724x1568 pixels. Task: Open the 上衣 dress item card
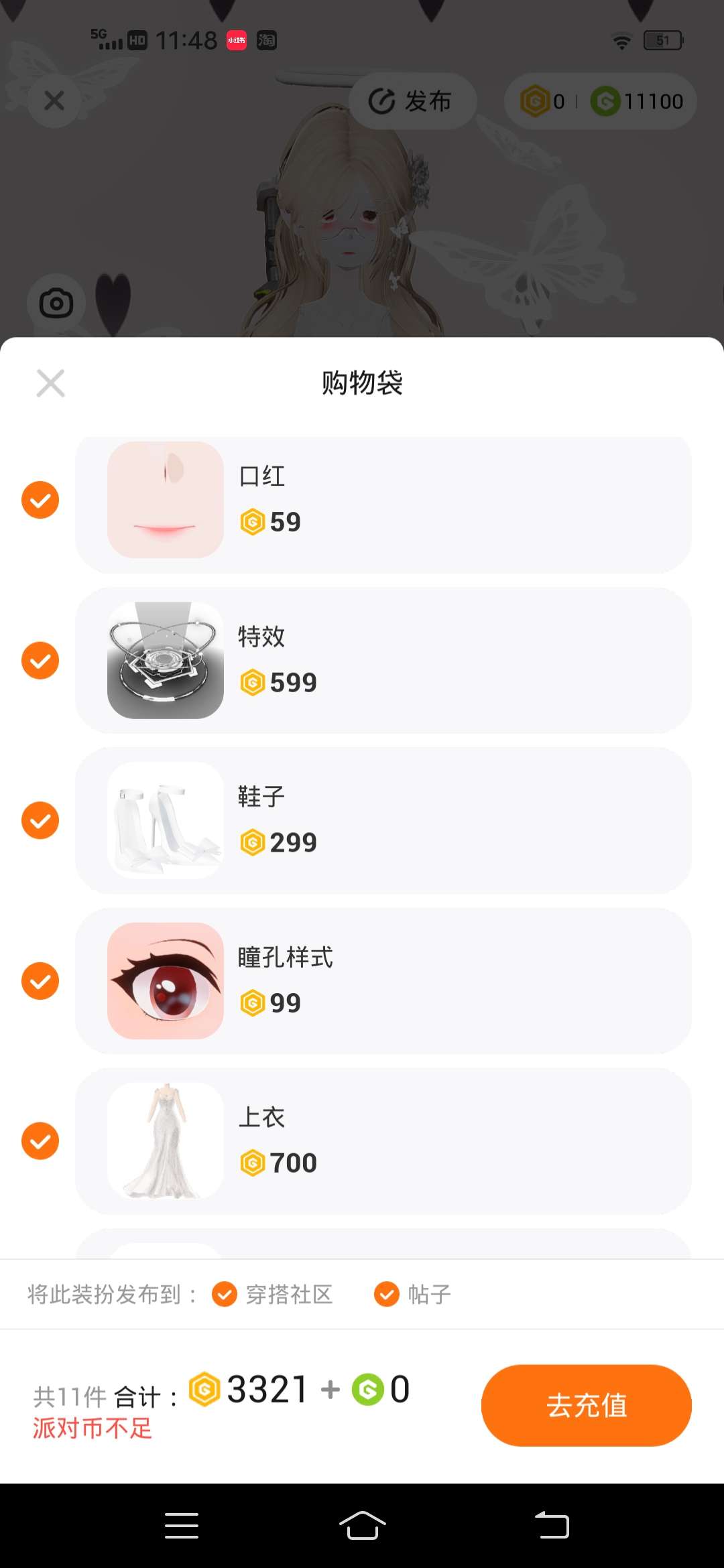coord(382,1141)
